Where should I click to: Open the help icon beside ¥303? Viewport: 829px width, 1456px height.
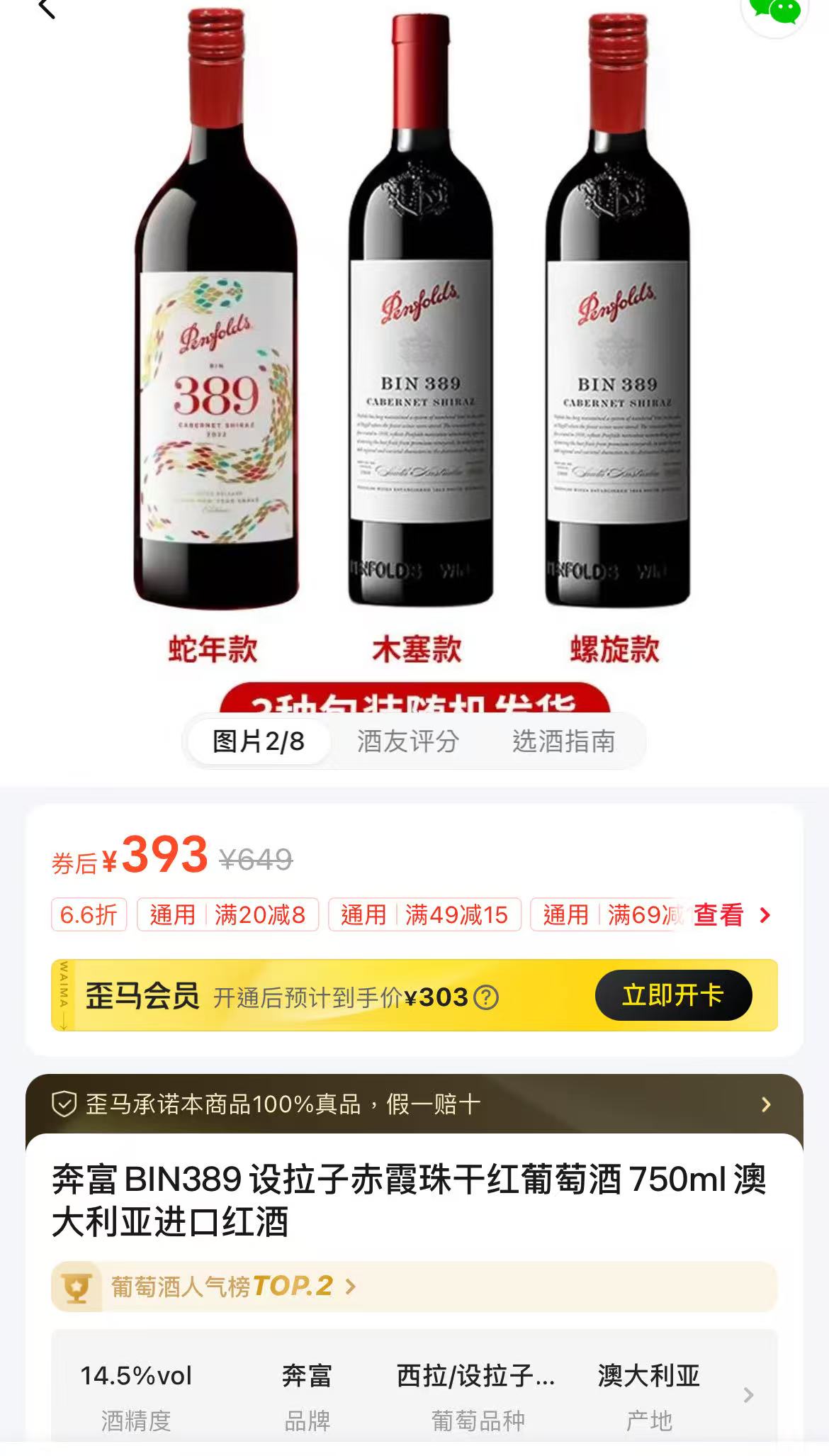pos(486,998)
